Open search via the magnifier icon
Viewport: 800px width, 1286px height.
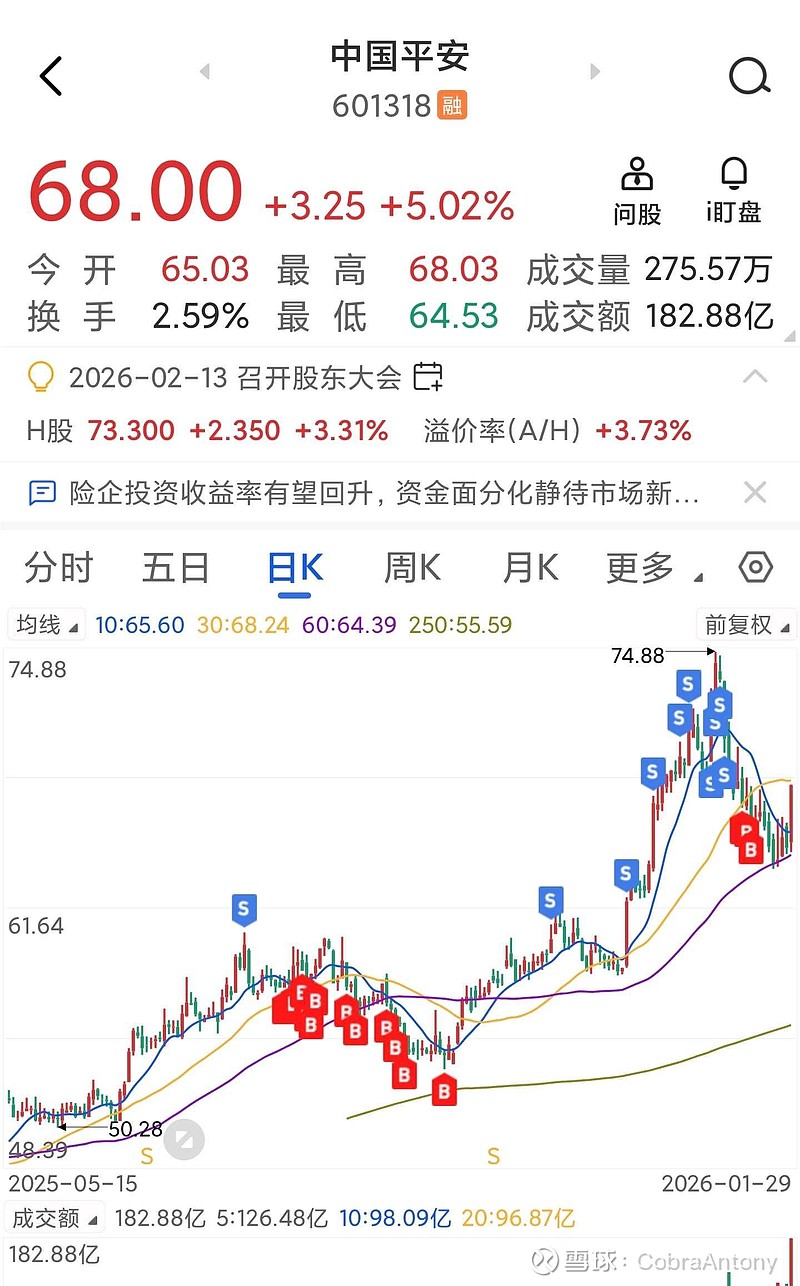748,76
